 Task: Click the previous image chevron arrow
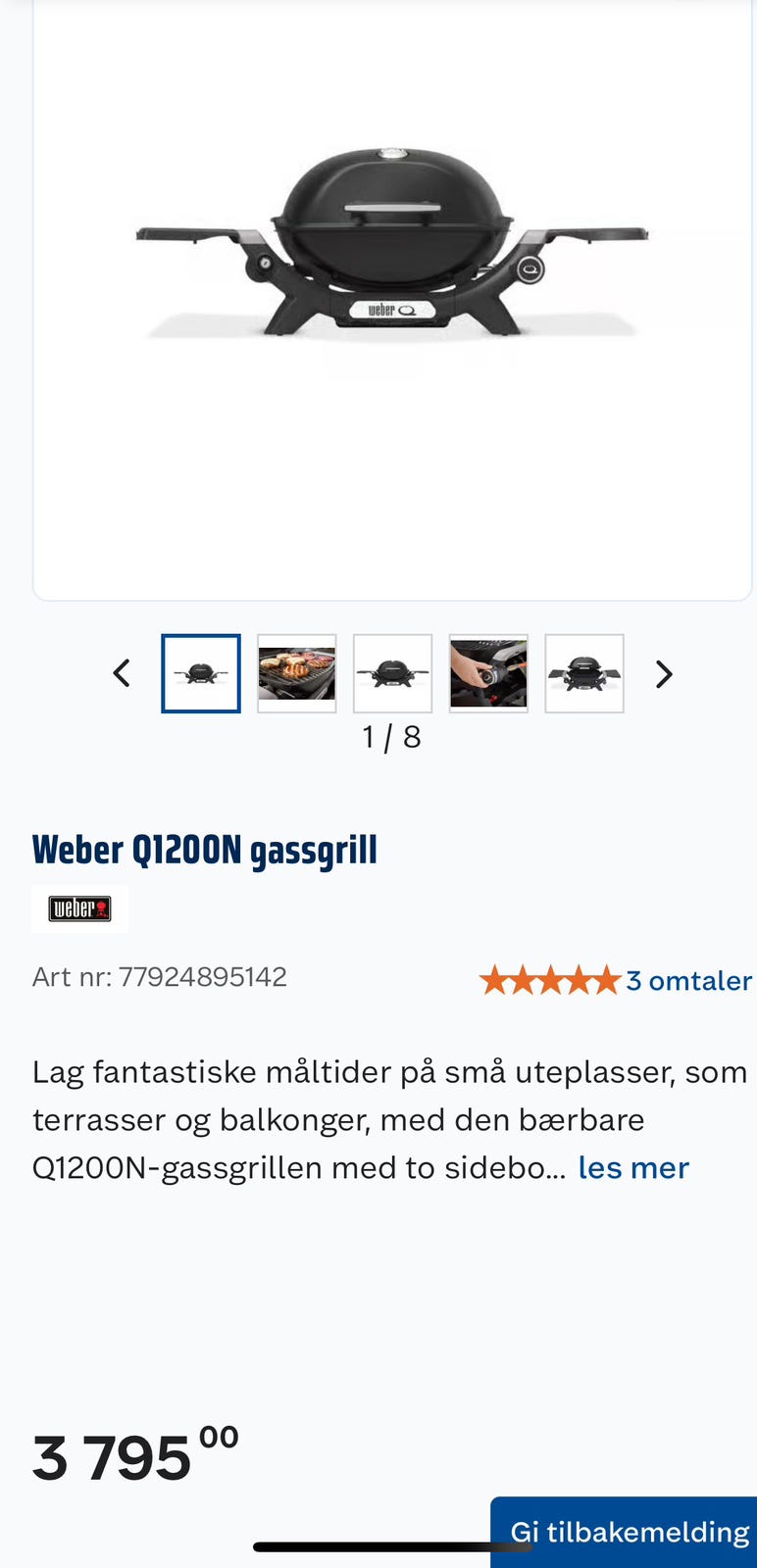pos(121,673)
